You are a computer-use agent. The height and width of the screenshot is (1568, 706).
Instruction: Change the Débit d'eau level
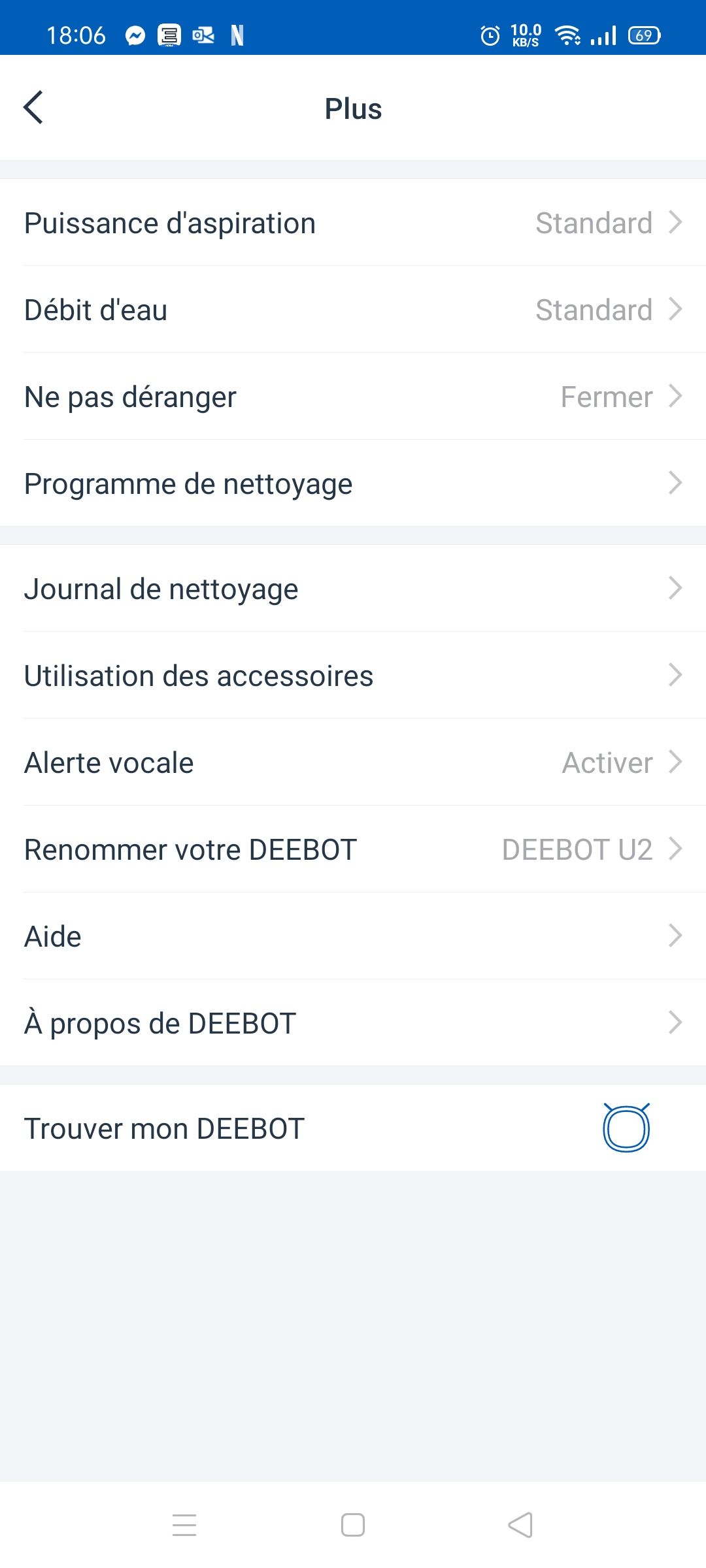353,310
